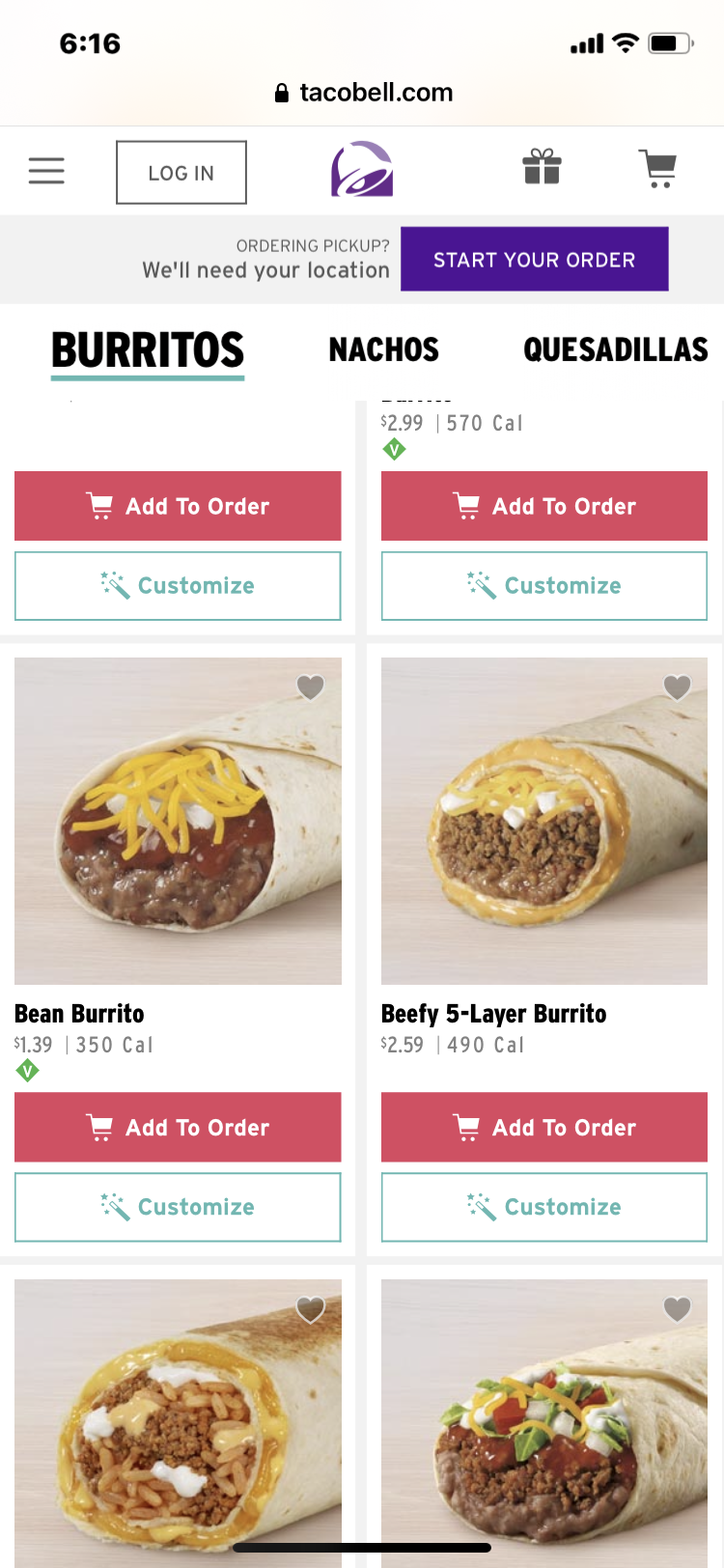Tap the LOG IN button
The height and width of the screenshot is (1568, 724).
tap(181, 173)
